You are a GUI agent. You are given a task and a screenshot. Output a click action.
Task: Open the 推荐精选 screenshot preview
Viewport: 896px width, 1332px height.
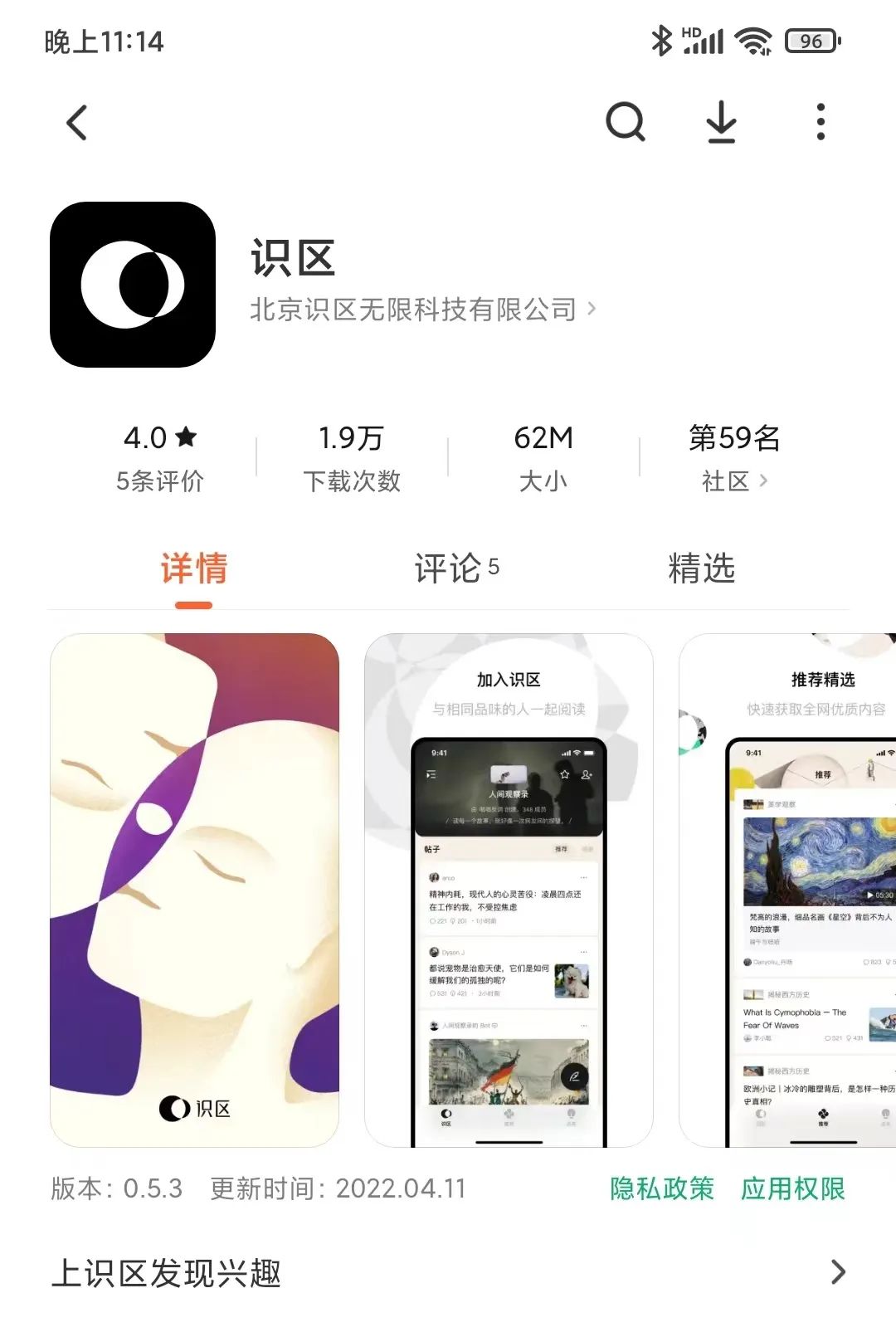[788, 890]
